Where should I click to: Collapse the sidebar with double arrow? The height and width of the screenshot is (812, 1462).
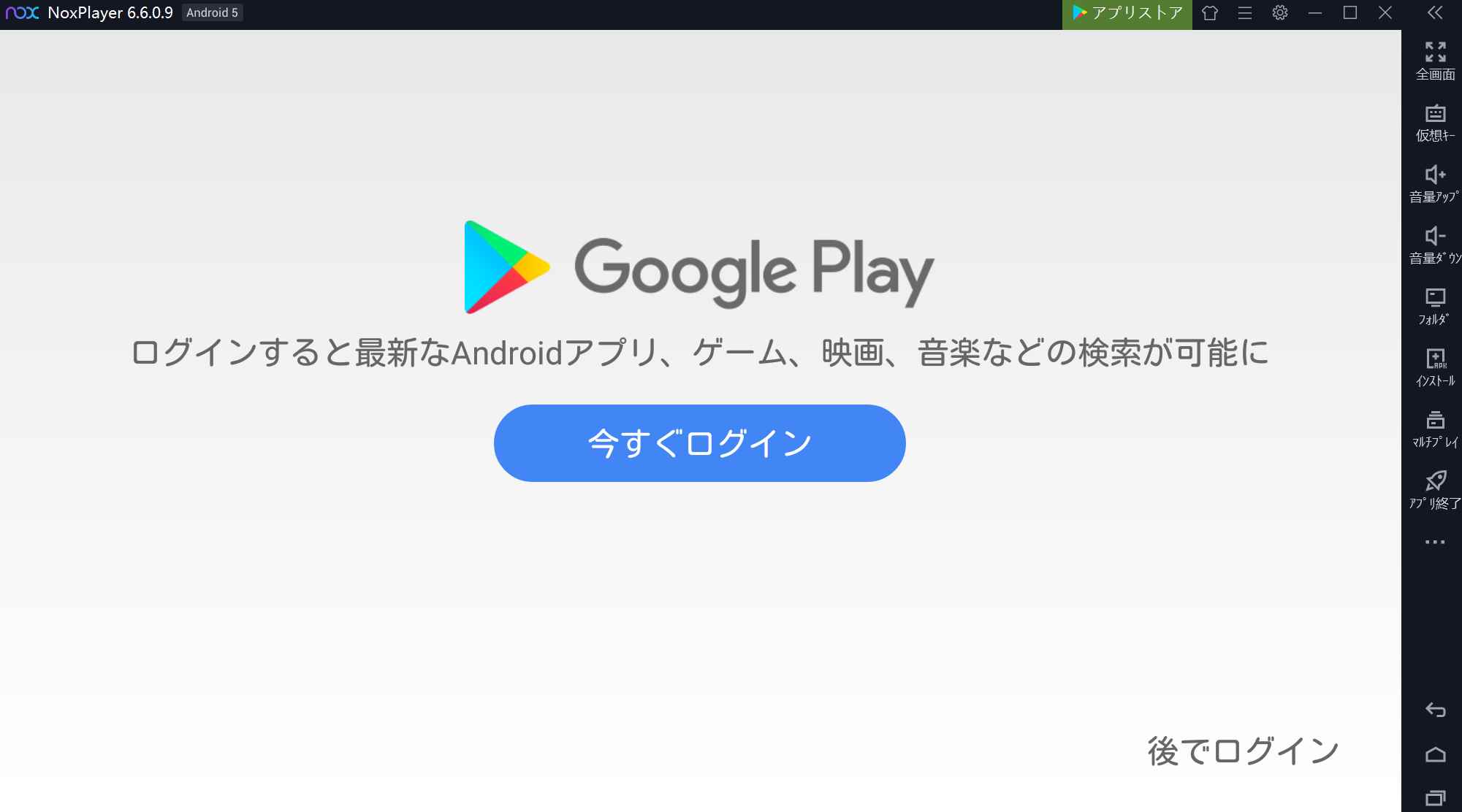1435,13
